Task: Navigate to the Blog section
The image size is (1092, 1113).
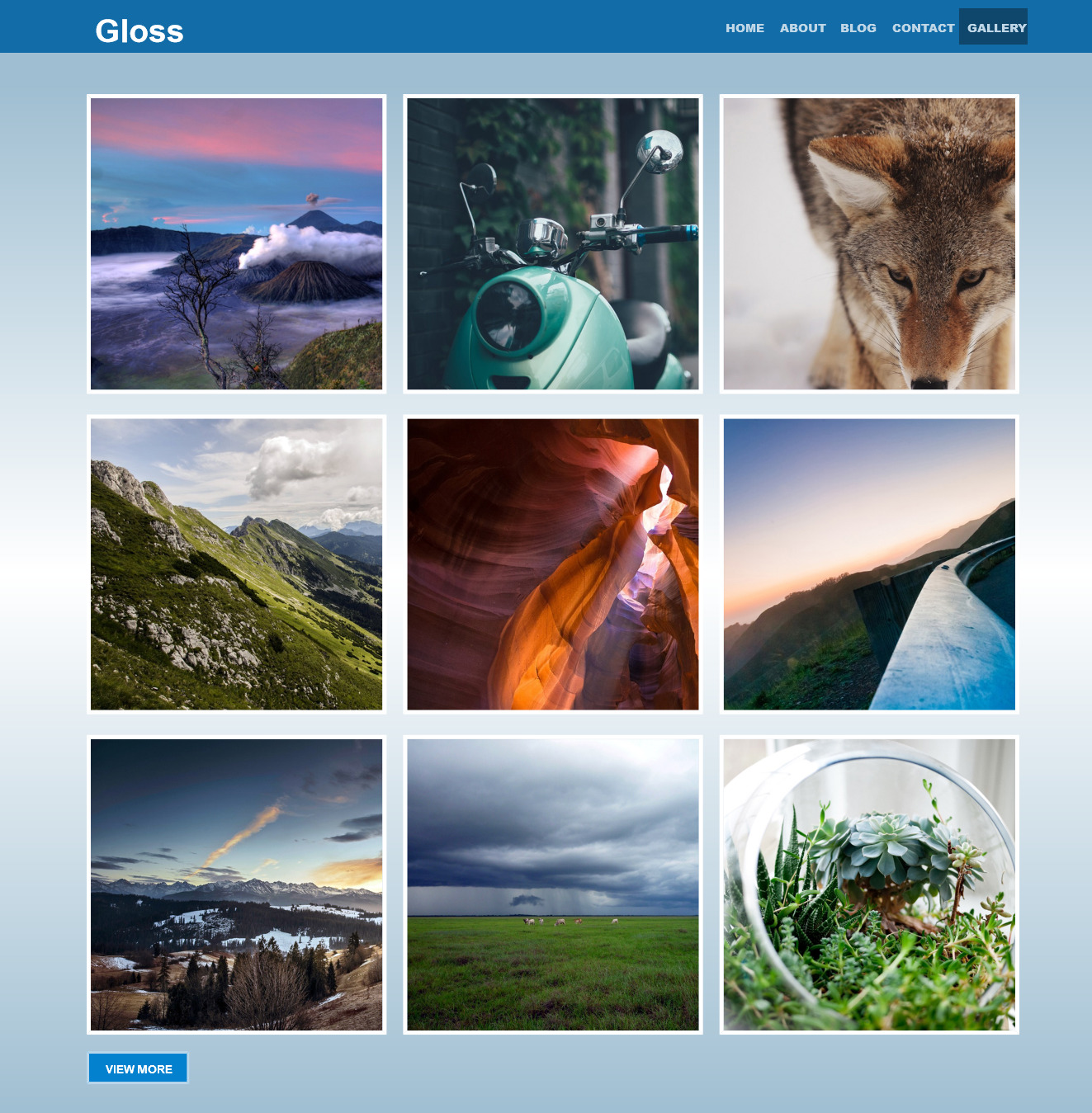Action: pyautogui.click(x=858, y=28)
